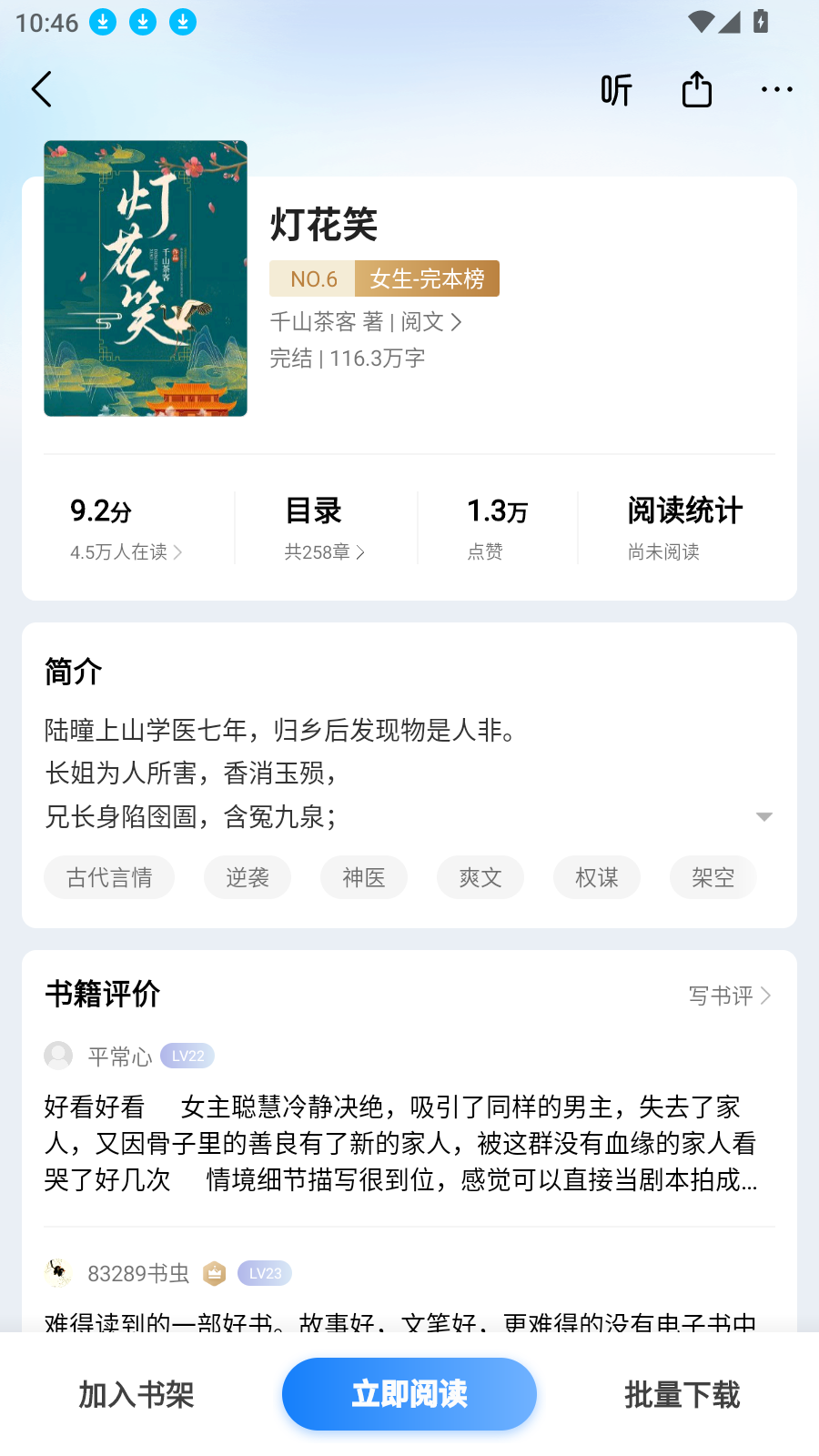View readers via 4.5万人在读 arrow
This screenshot has width=819, height=1456.
click(x=126, y=551)
